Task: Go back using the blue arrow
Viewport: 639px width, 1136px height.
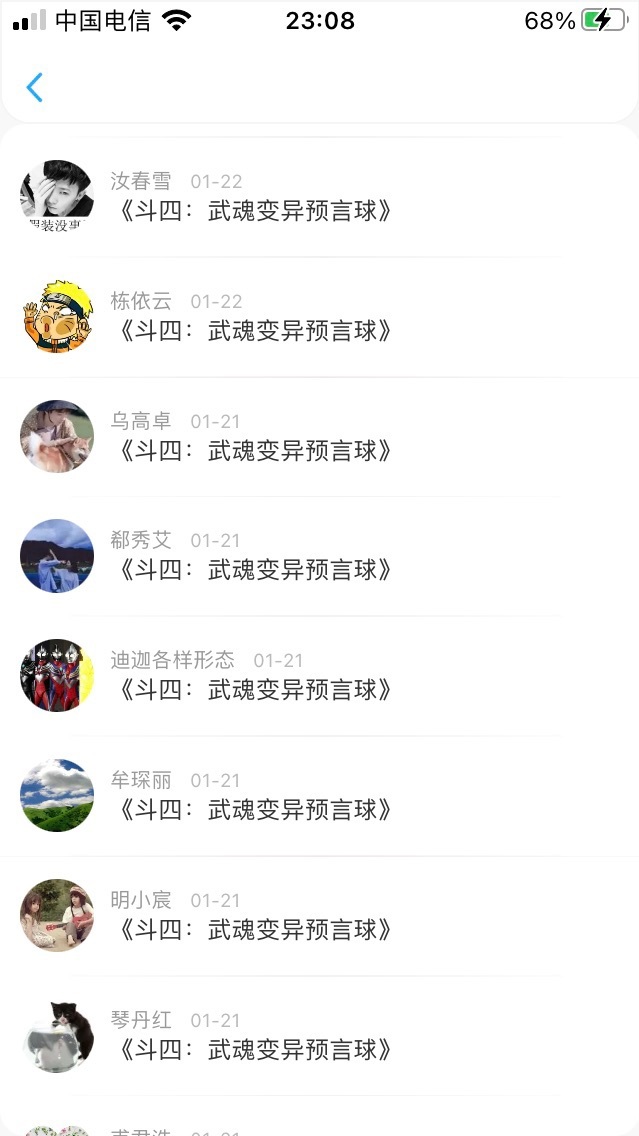Action: click(x=34, y=87)
